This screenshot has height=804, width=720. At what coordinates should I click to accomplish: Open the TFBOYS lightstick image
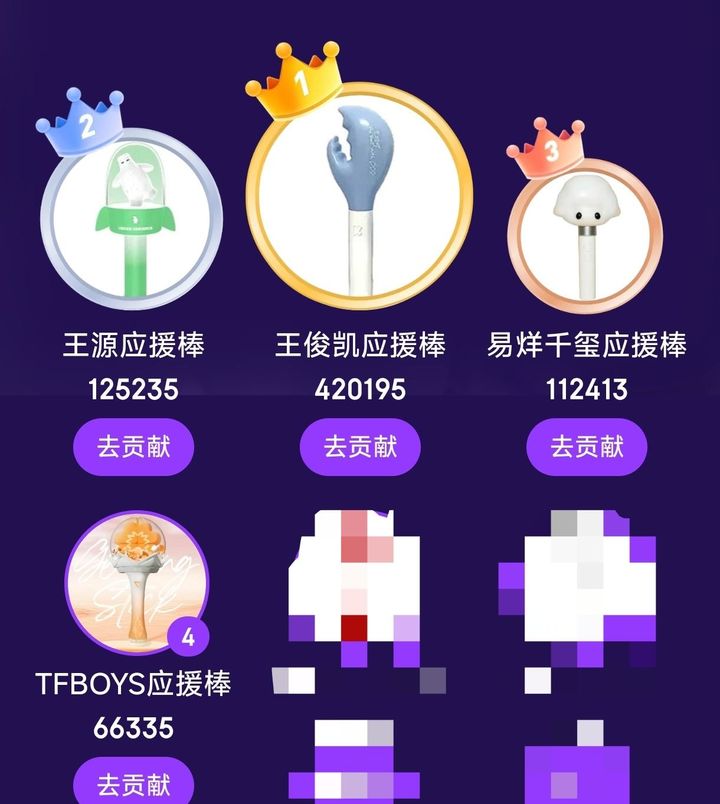point(137,582)
